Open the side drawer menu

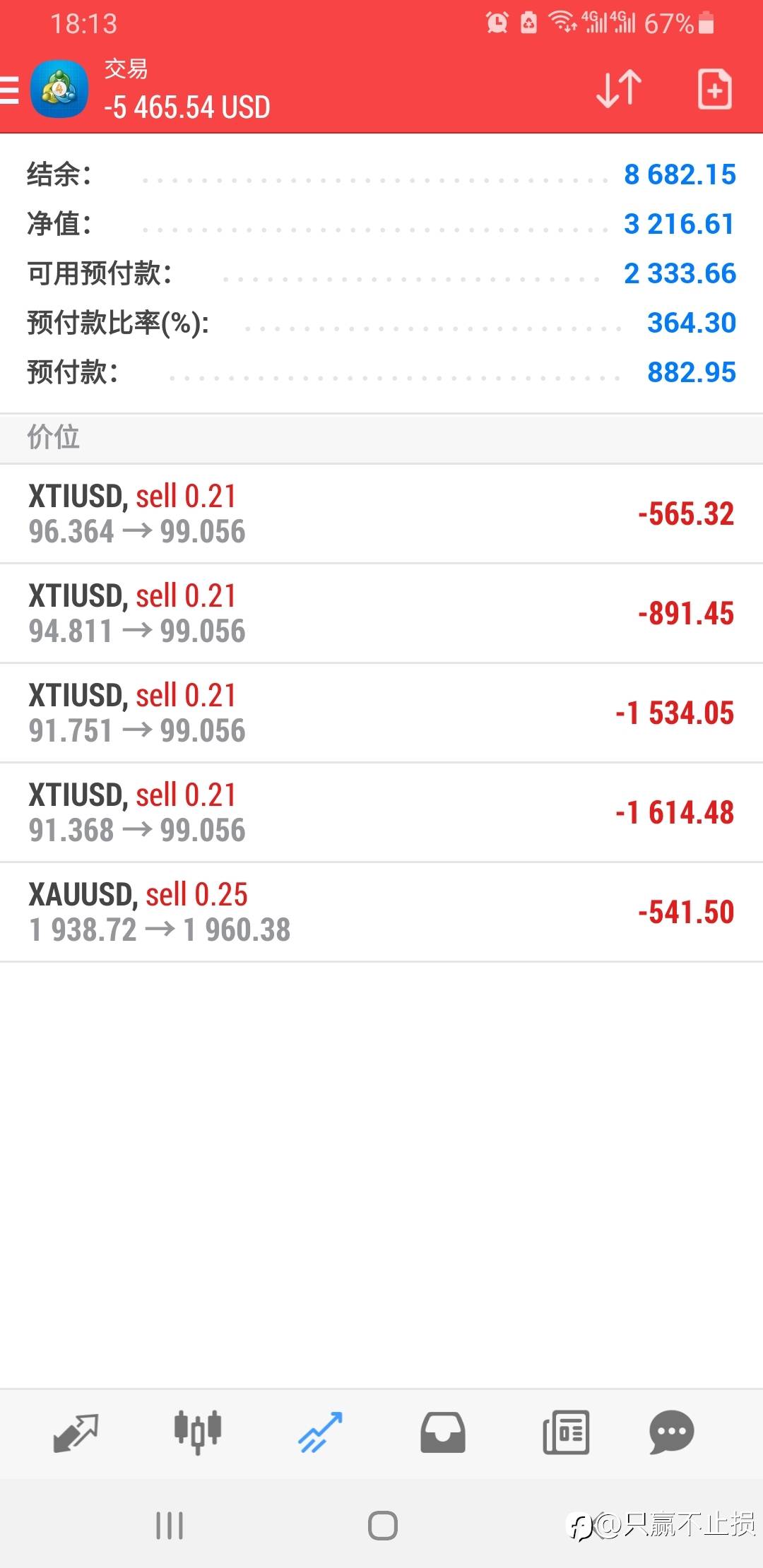point(10,90)
